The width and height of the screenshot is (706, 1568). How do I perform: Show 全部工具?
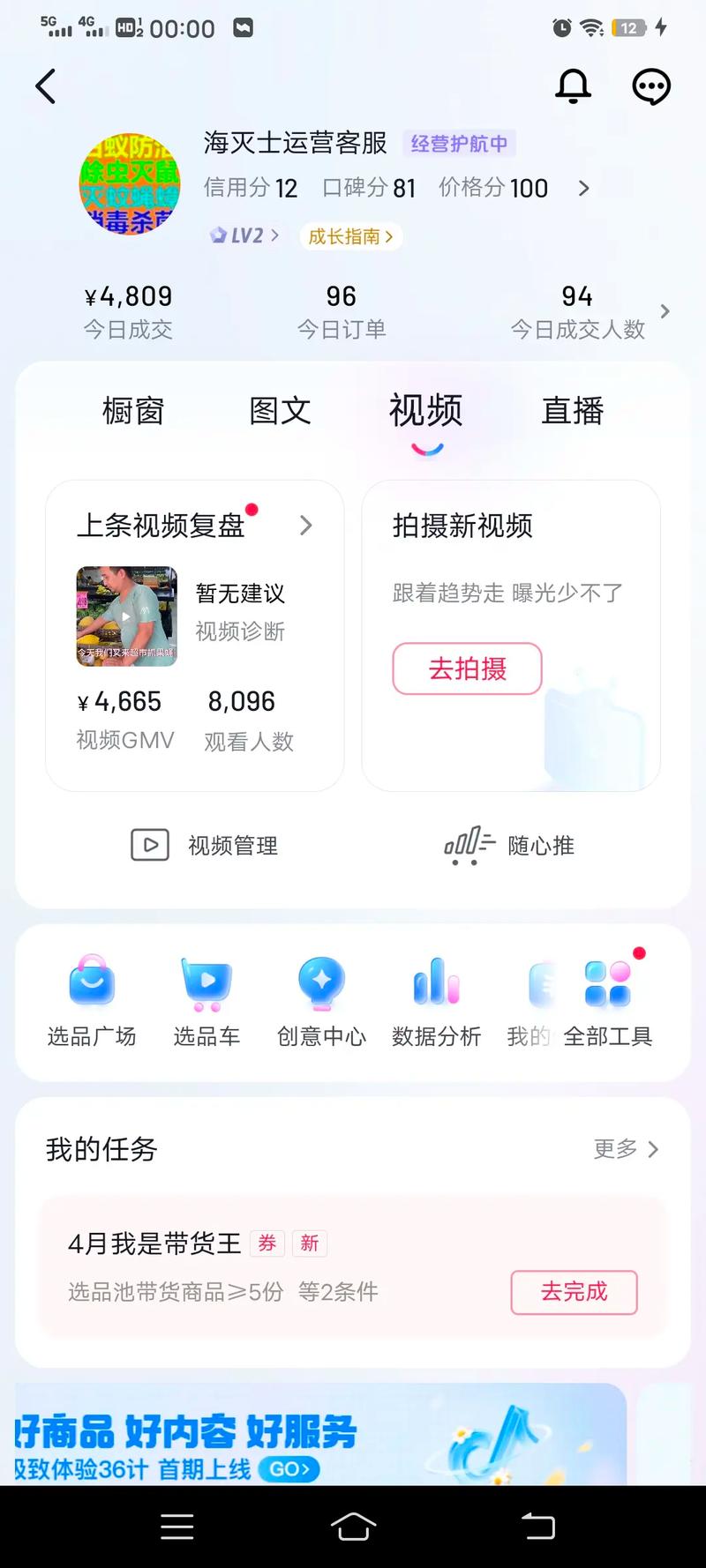608,1001
